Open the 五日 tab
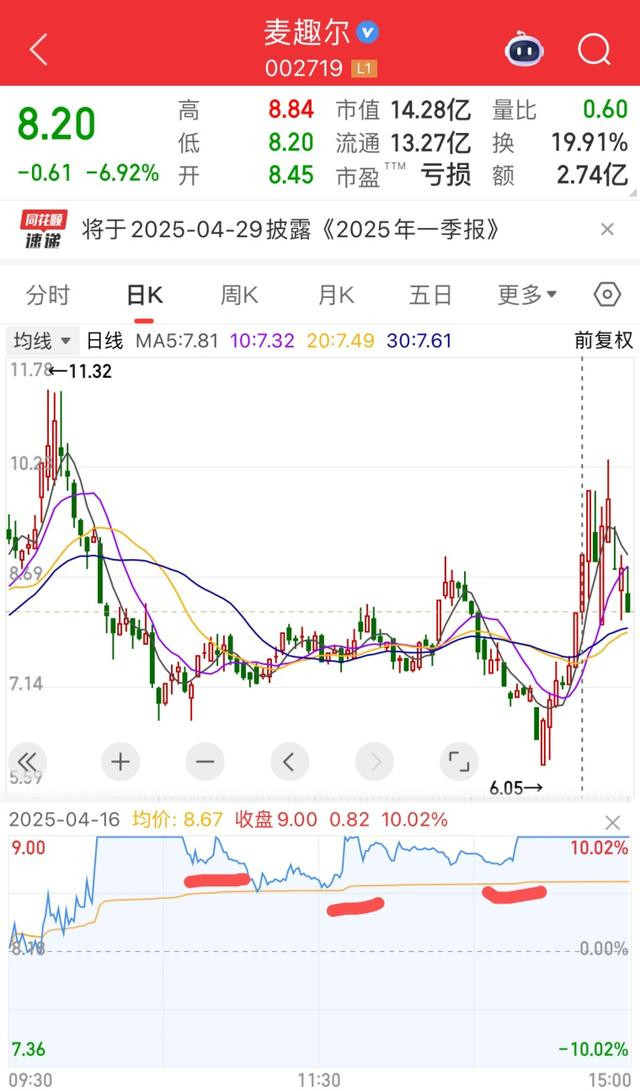 pos(431,295)
